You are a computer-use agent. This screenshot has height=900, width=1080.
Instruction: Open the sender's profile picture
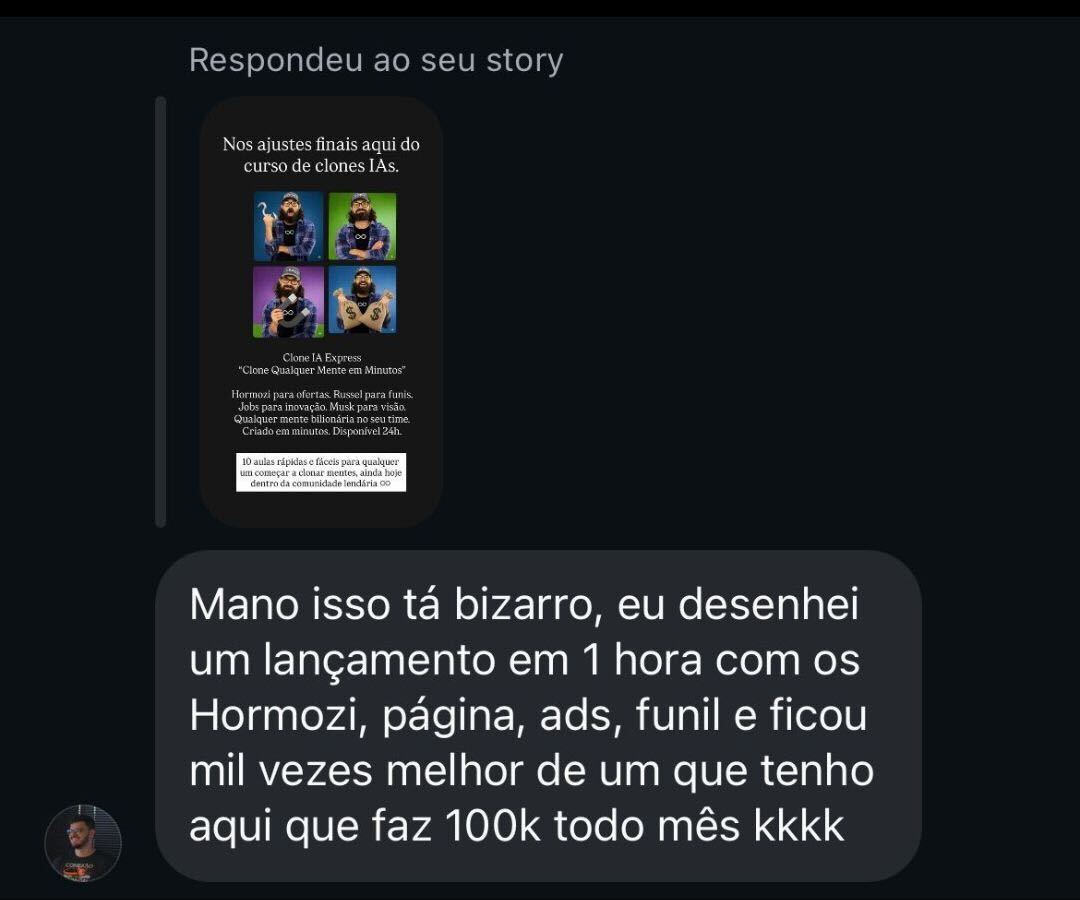83,843
